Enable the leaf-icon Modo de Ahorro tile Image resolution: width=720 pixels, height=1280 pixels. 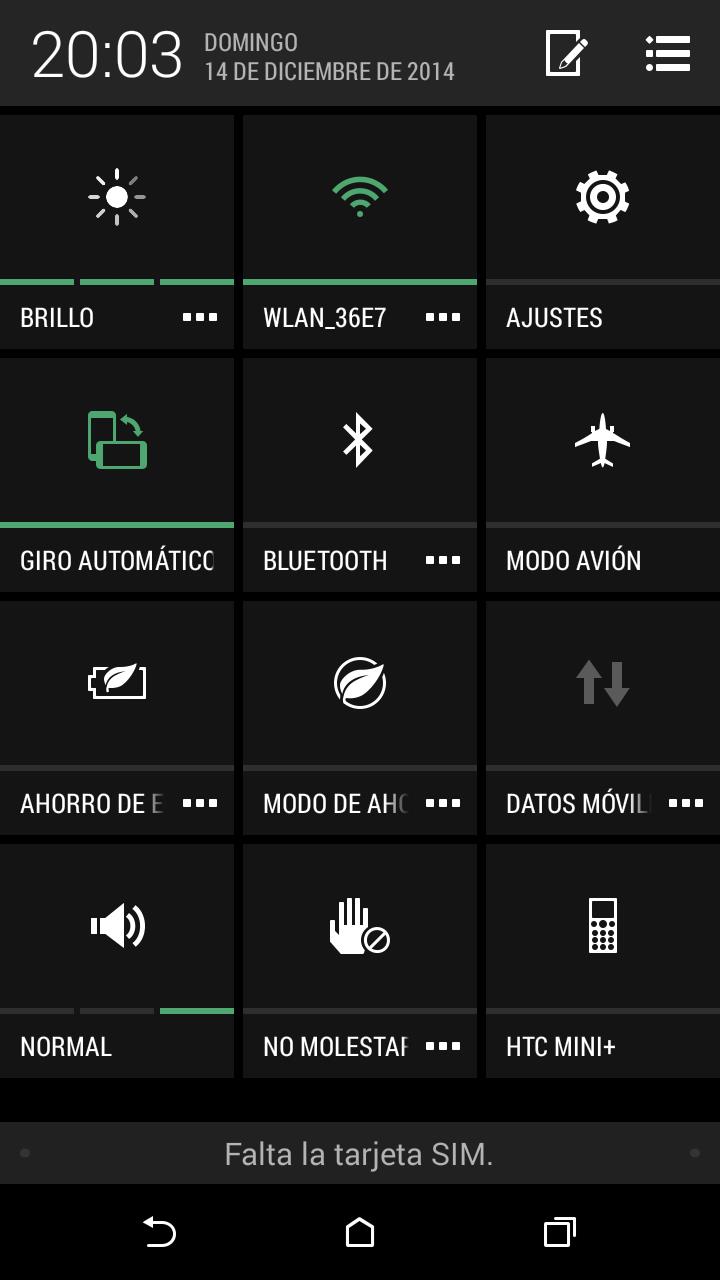[359, 683]
